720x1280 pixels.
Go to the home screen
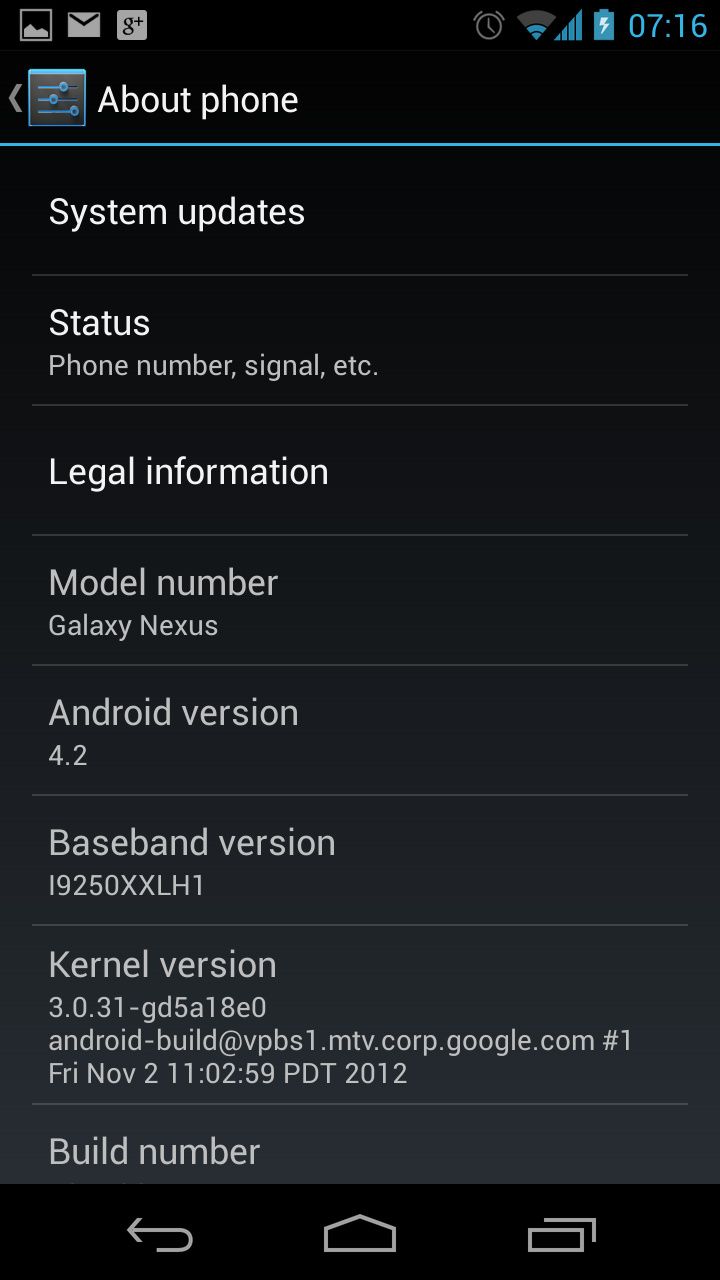click(360, 1235)
